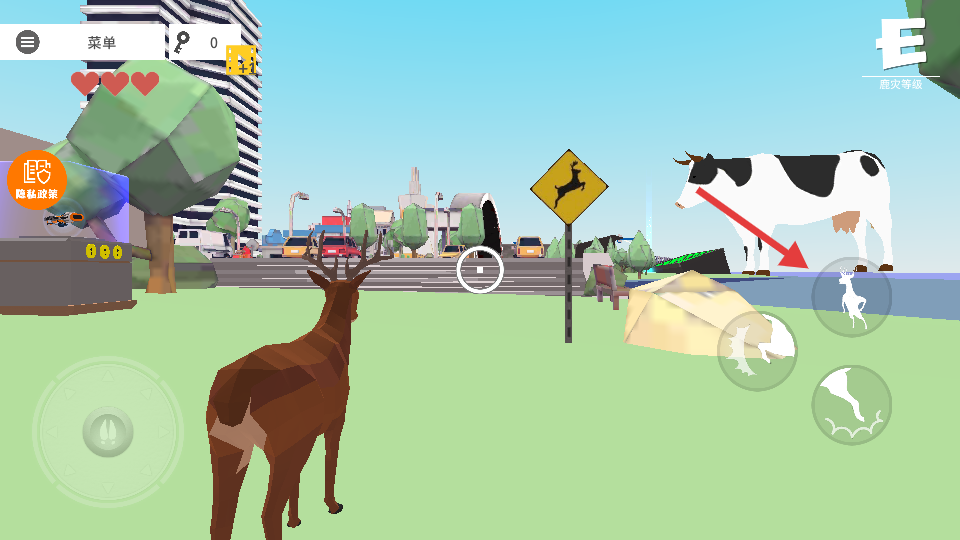Tap the deer neck stretch button
The height and width of the screenshot is (540, 960).
(851, 405)
